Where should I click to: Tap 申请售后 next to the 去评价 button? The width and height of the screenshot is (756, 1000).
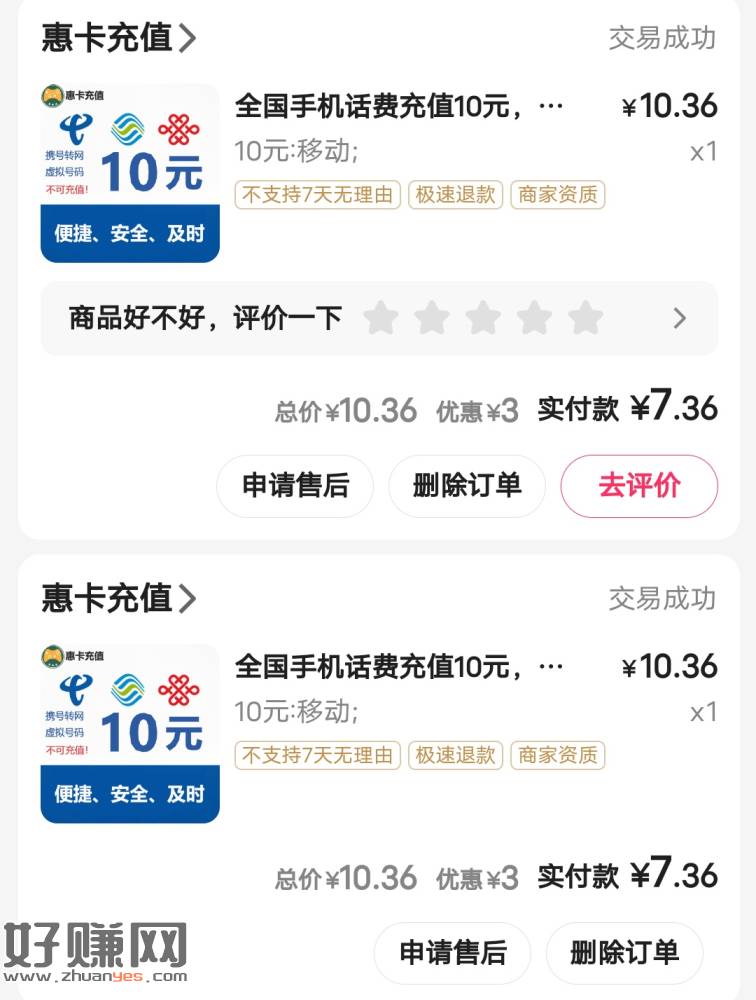295,486
